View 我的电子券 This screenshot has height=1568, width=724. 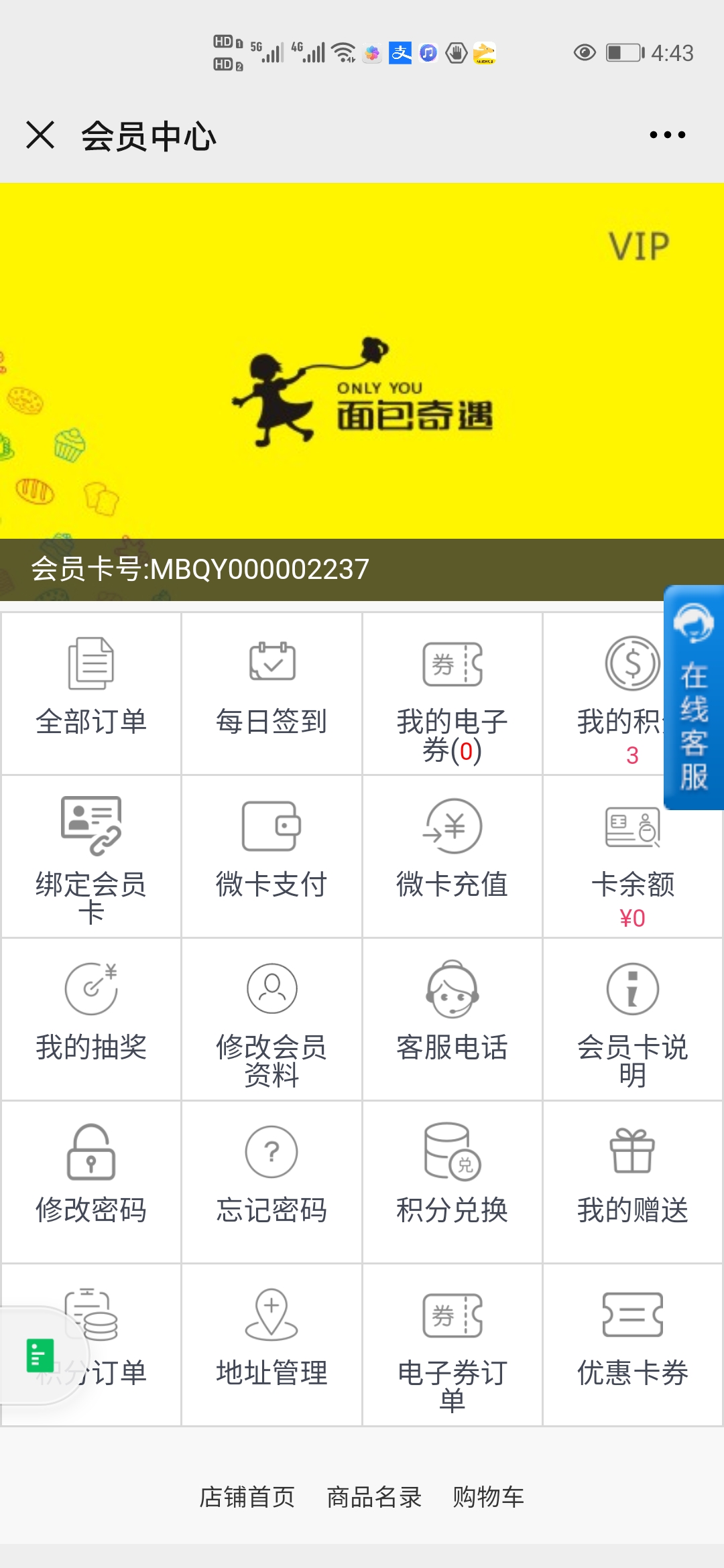click(452, 694)
